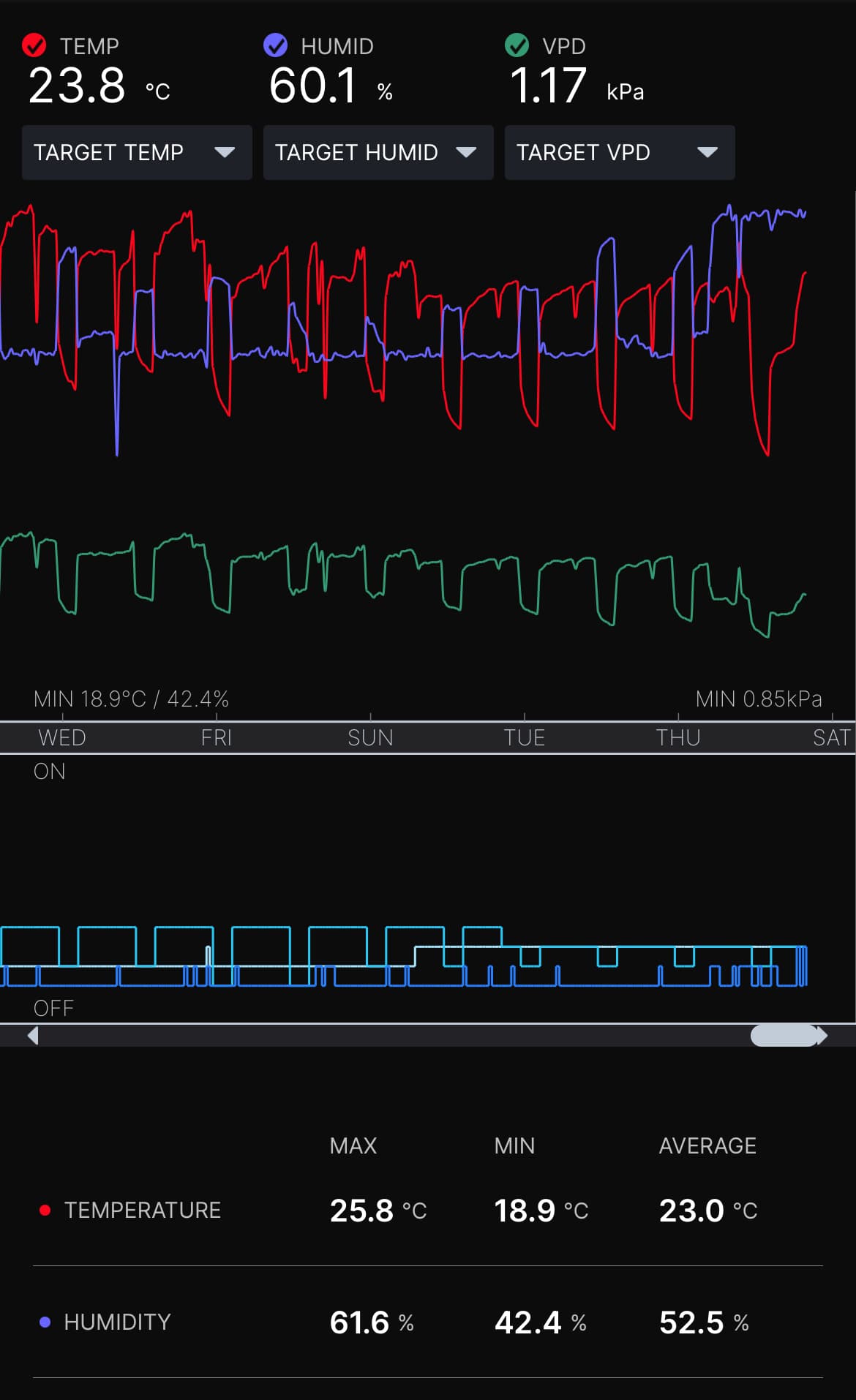Uncheck the VPD graph line
Screen dimensions: 856x1400
click(517, 45)
